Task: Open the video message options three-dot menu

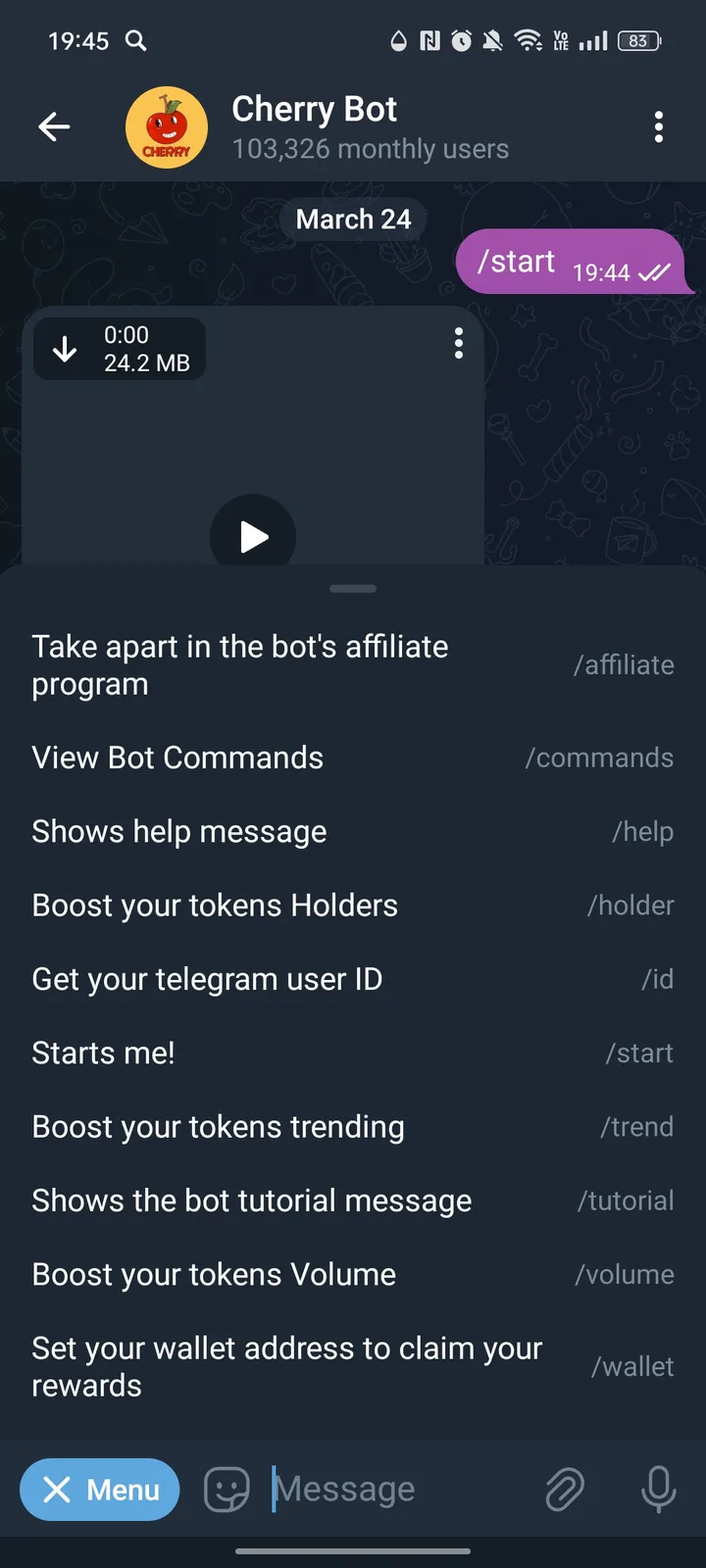Action: point(458,343)
